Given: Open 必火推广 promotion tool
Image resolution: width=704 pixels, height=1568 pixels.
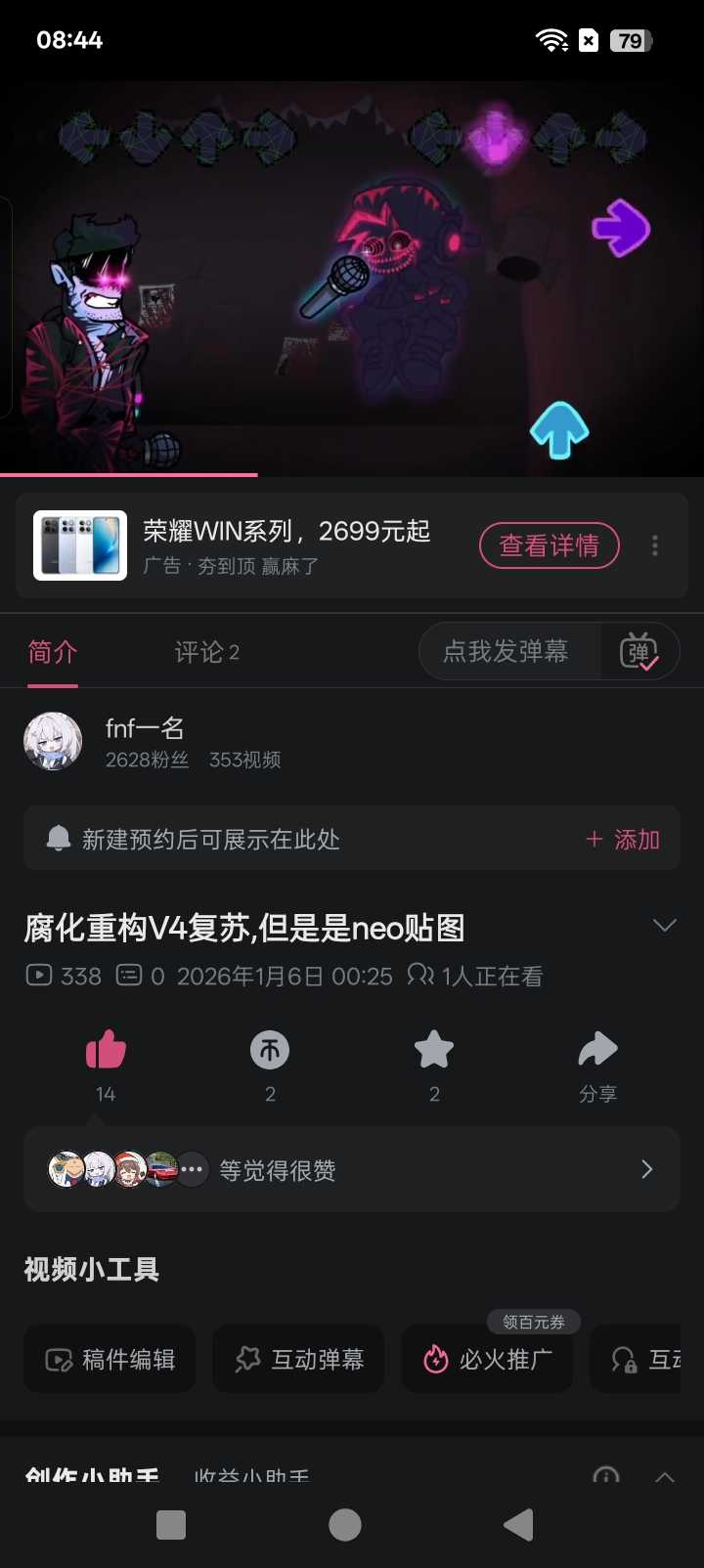Looking at the screenshot, I should [x=487, y=1359].
